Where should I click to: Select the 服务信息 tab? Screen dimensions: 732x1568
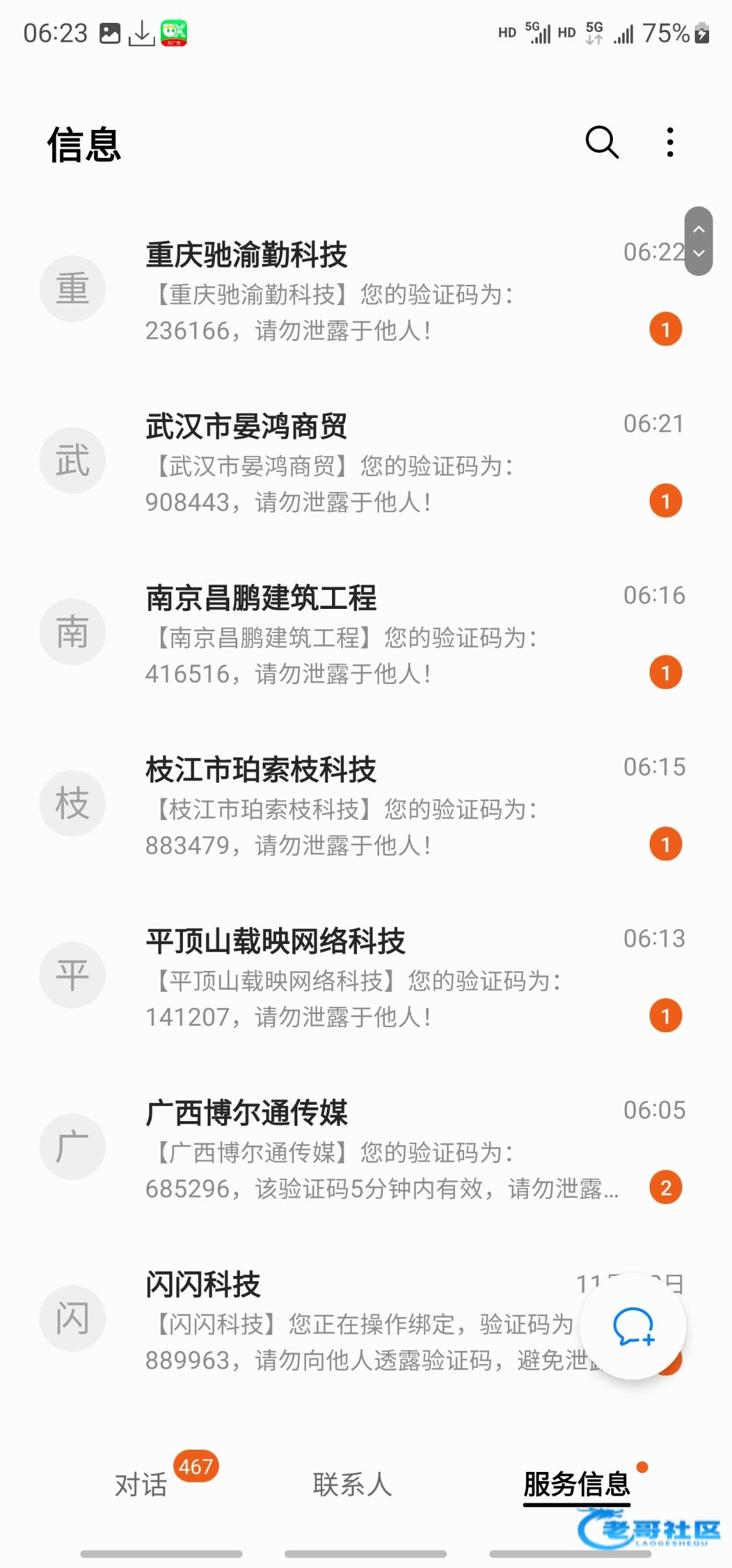[x=576, y=1484]
